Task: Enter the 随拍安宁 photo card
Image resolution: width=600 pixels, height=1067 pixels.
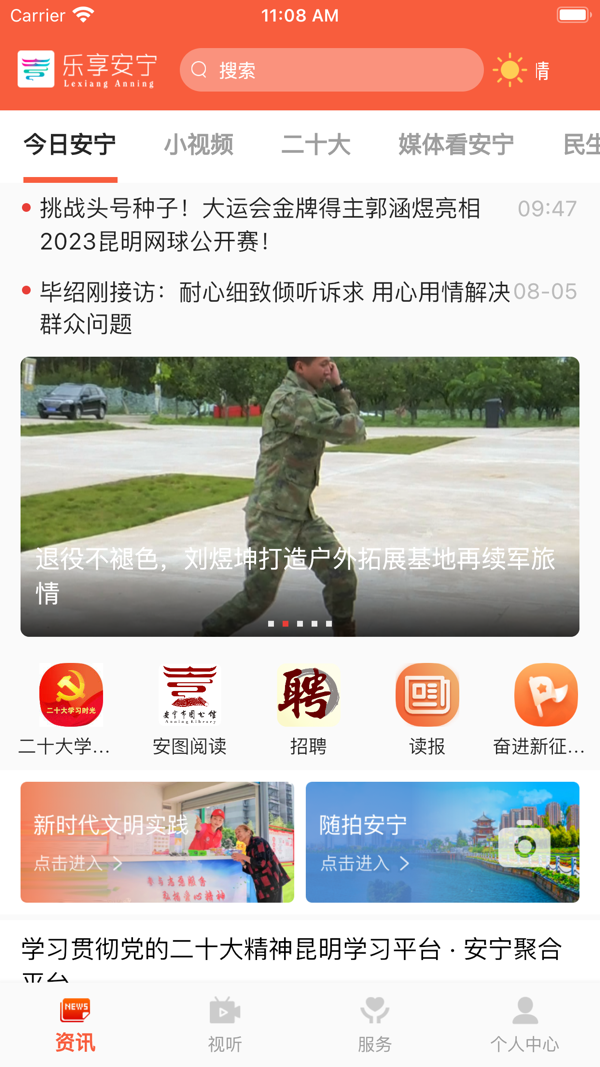Action: coord(442,842)
